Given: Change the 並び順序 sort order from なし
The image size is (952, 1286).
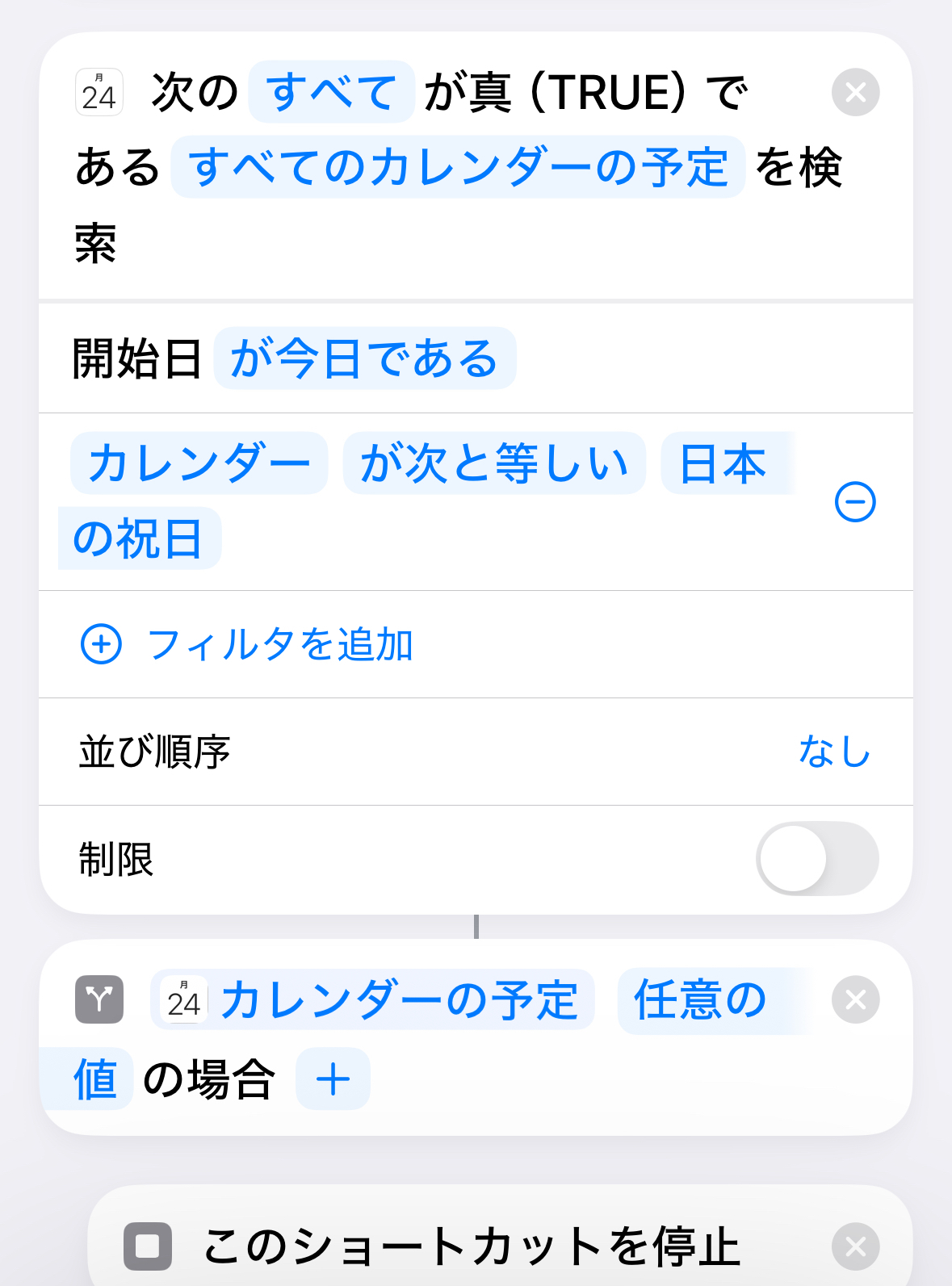Looking at the screenshot, I should [835, 752].
